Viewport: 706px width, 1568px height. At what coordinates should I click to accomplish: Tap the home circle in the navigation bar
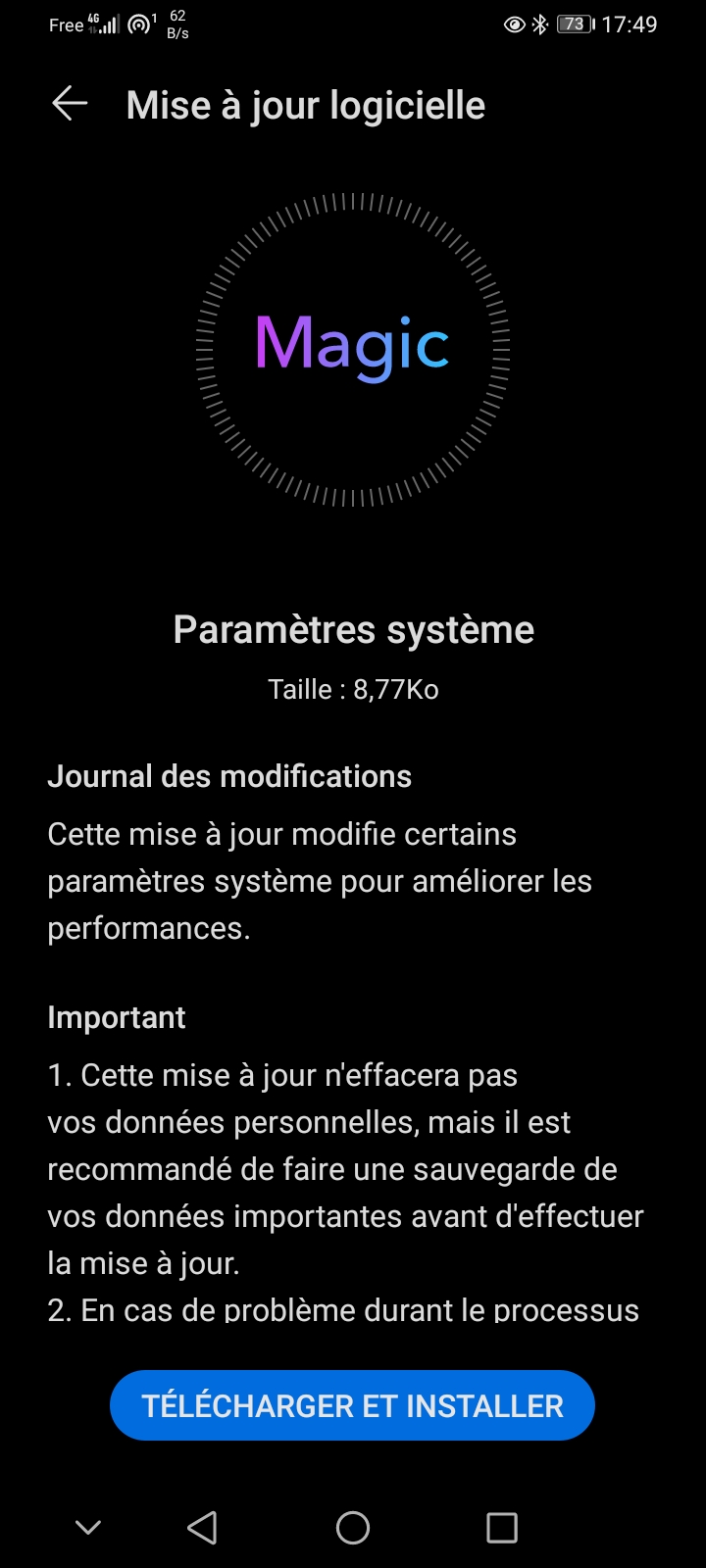tap(353, 1527)
